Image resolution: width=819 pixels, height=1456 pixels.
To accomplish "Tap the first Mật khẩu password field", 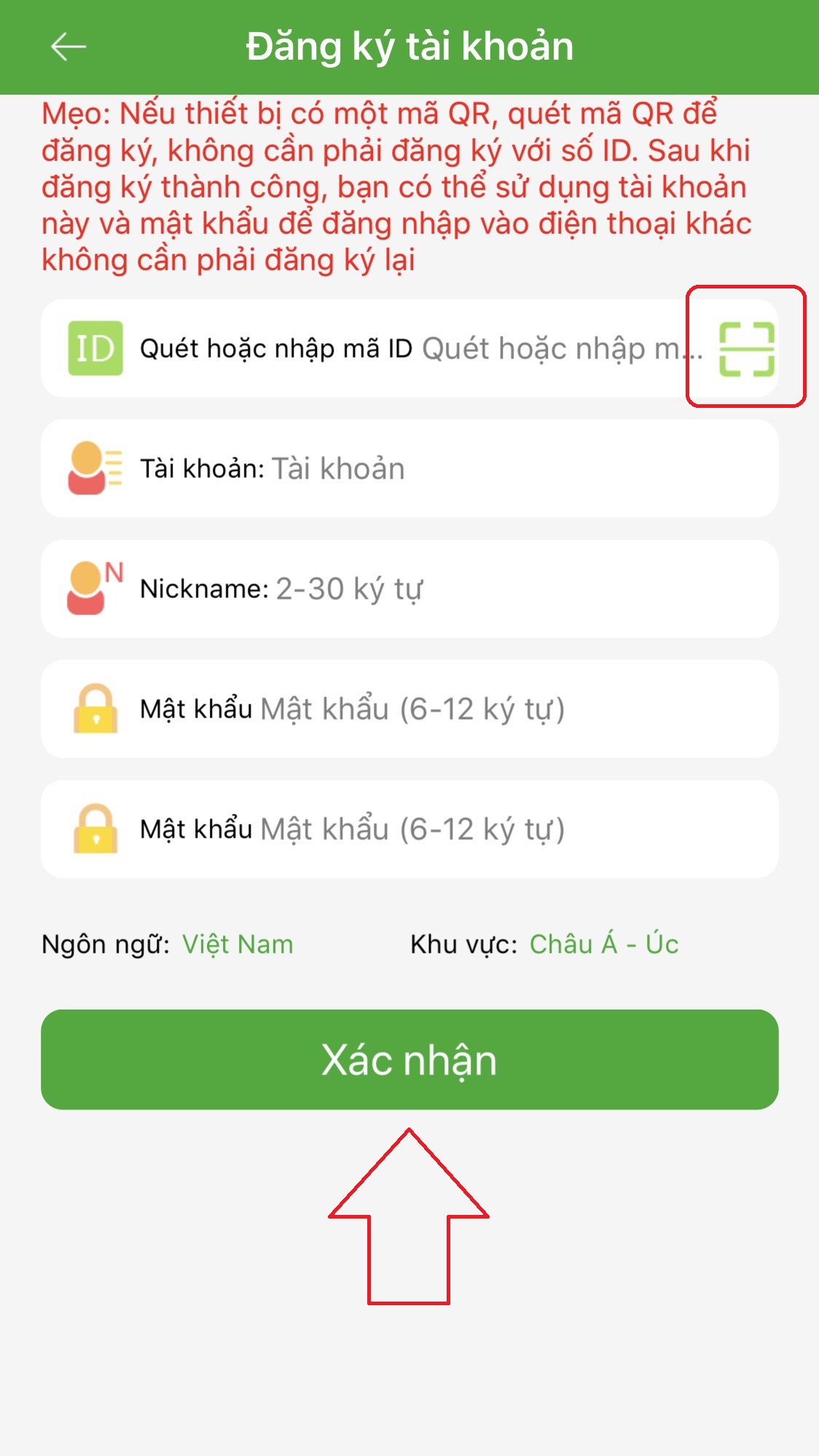I will pyautogui.click(x=408, y=708).
